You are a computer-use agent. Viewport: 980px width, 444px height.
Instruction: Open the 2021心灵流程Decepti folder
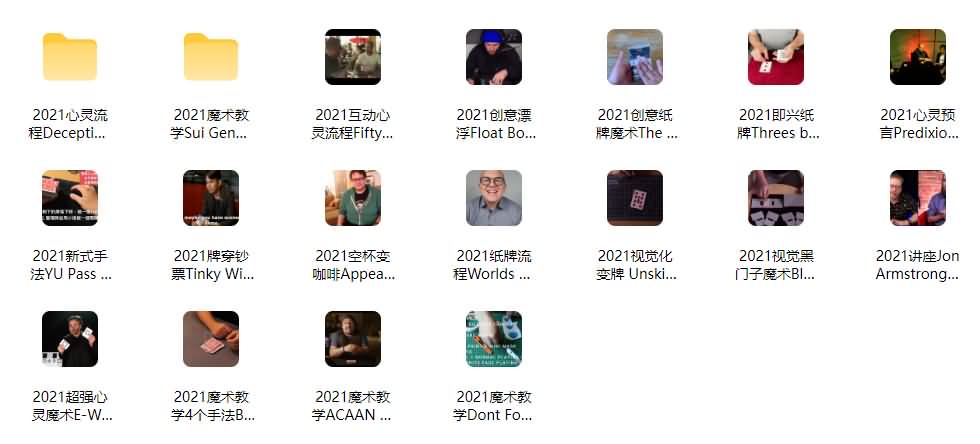pyautogui.click(x=69, y=57)
